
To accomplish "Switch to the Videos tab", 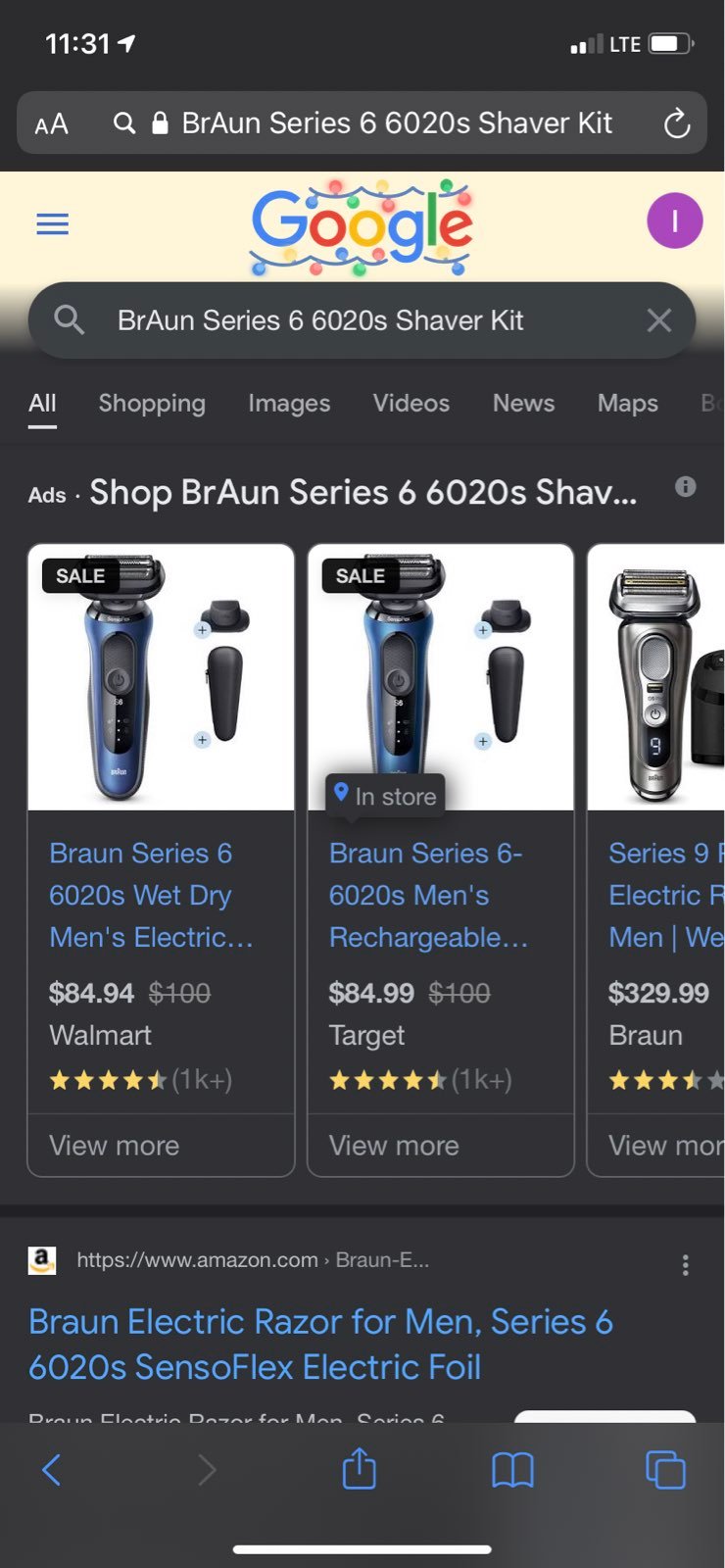I will coord(411,404).
